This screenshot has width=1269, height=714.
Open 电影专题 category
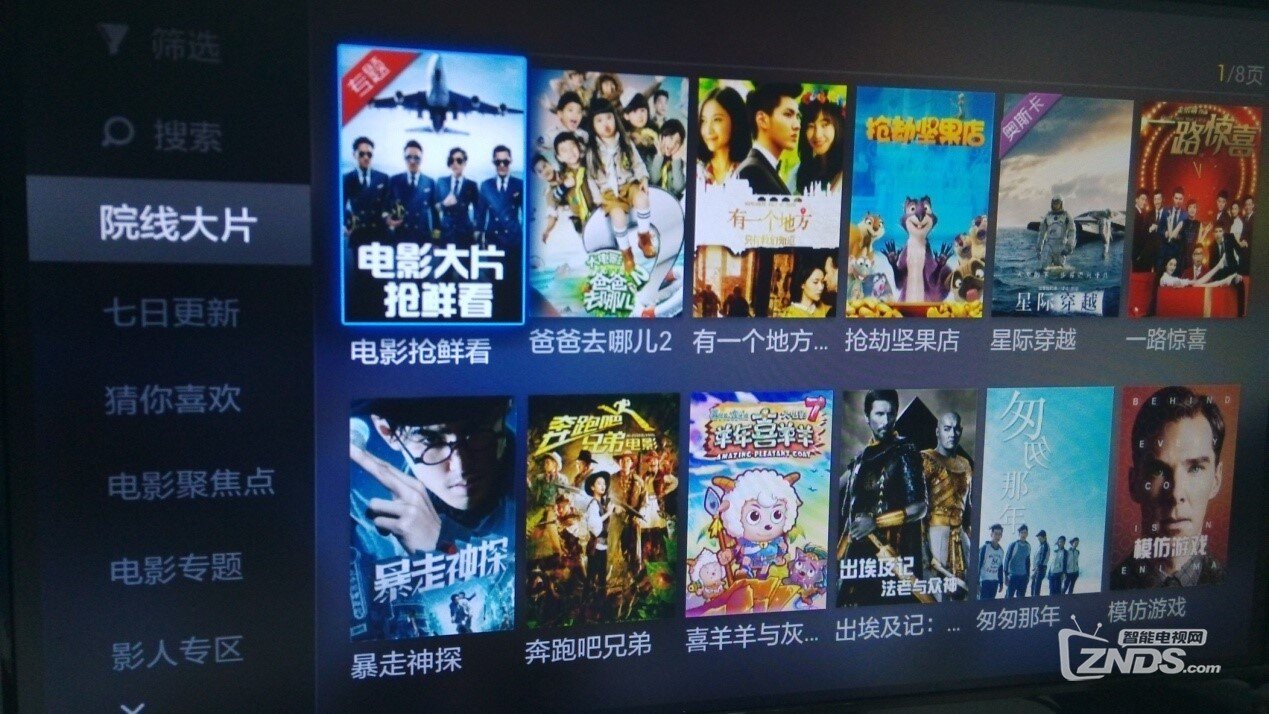(176, 568)
